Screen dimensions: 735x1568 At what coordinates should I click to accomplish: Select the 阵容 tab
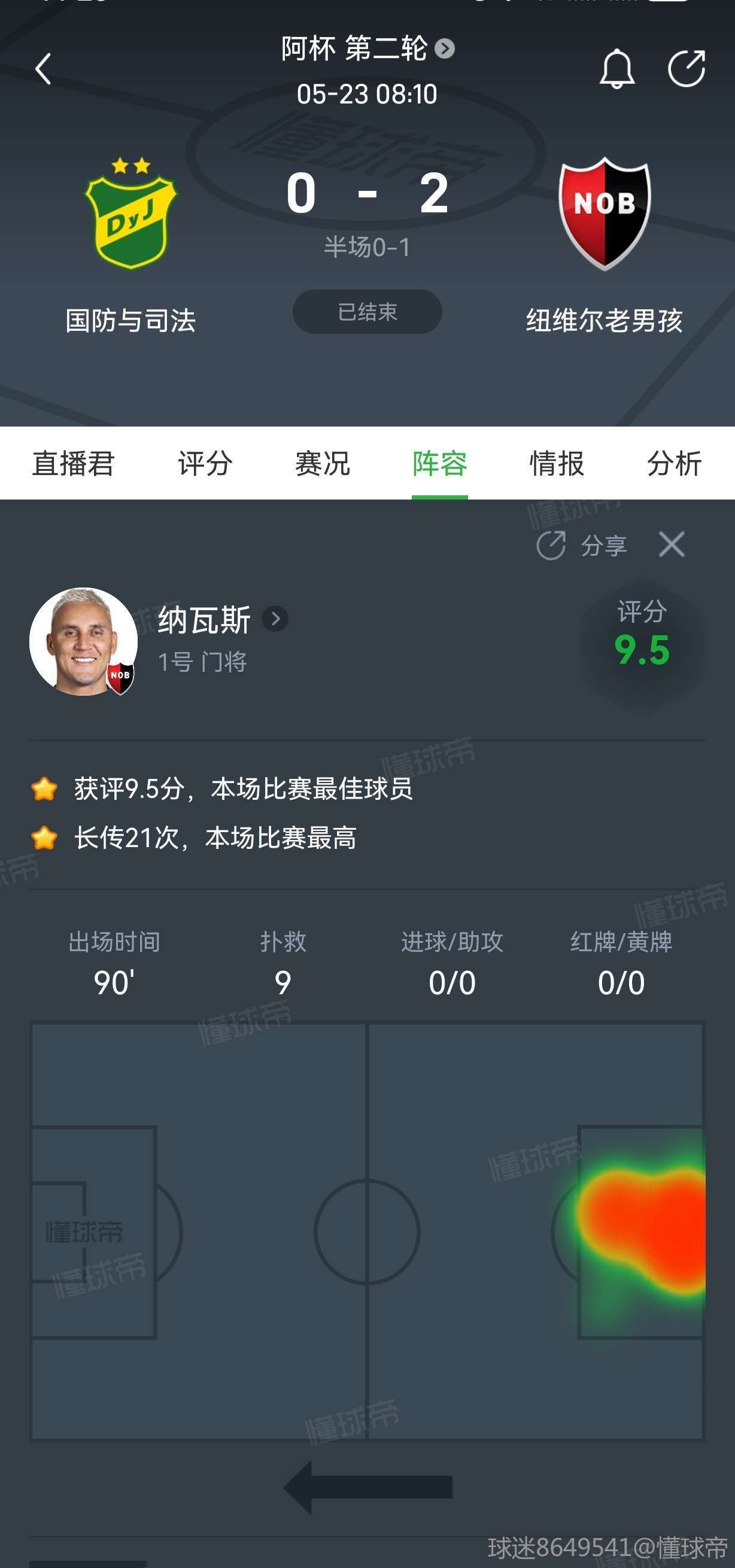pyautogui.click(x=440, y=463)
